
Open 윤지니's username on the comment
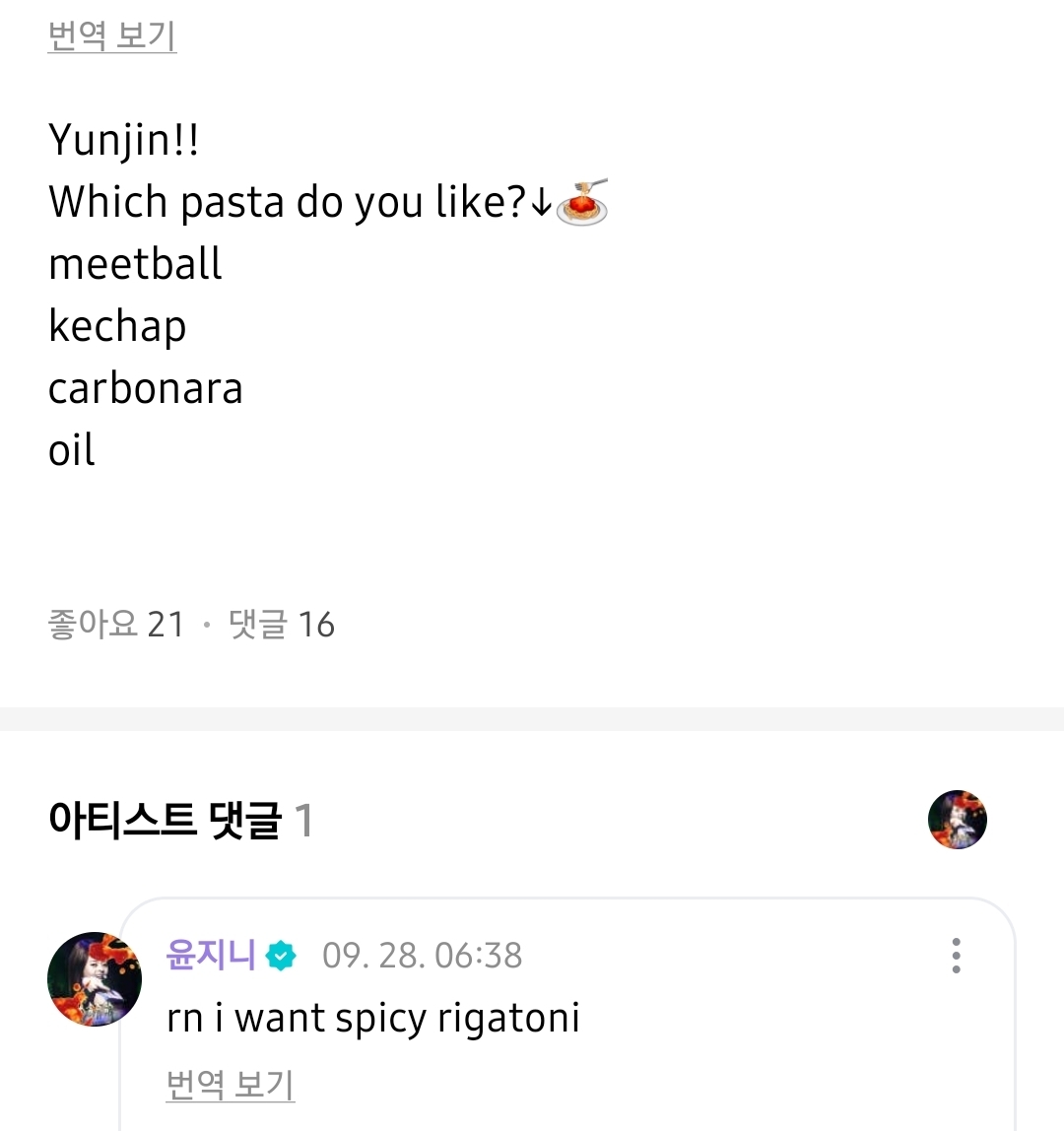click(x=211, y=955)
